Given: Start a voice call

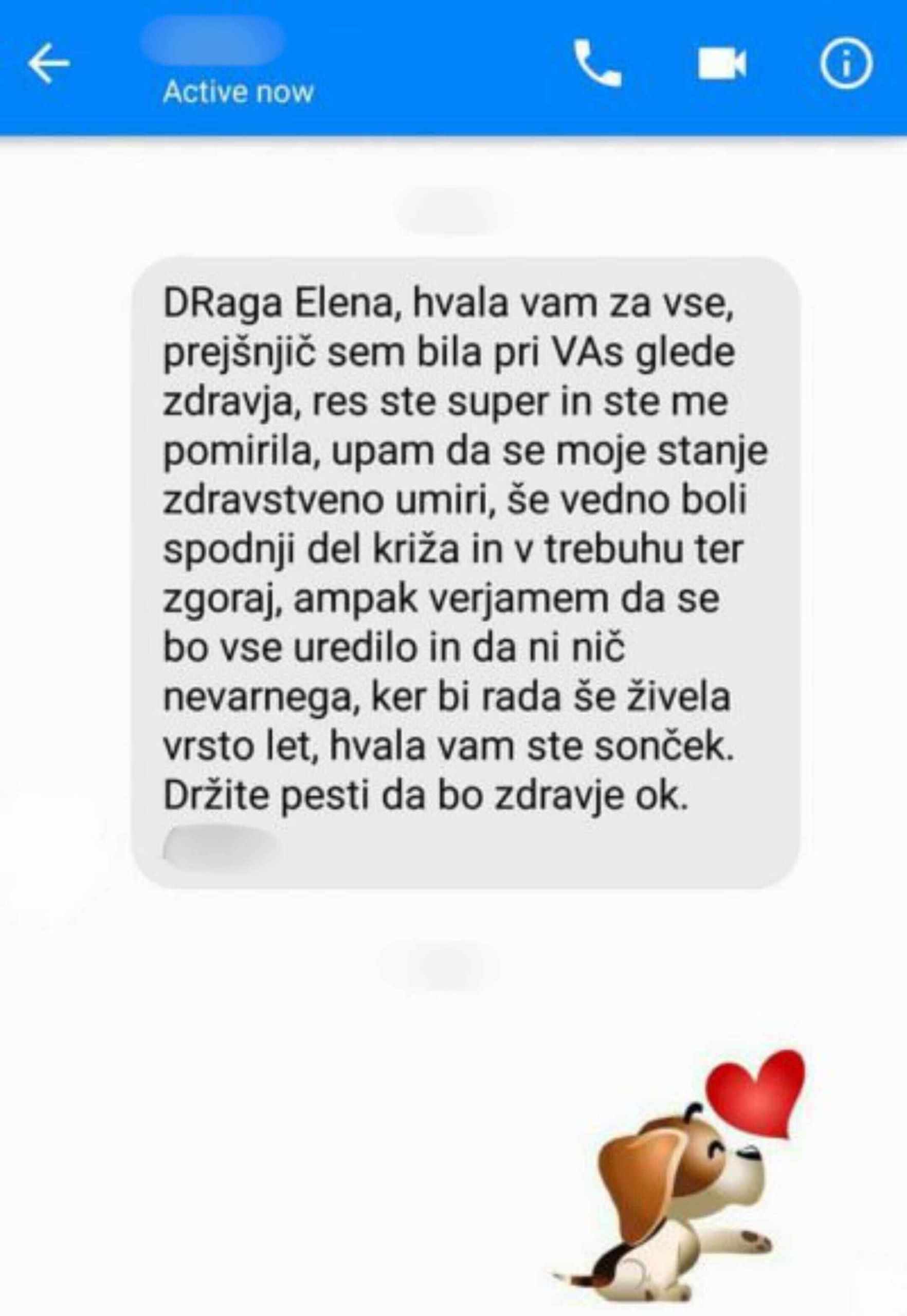Looking at the screenshot, I should 598,64.
